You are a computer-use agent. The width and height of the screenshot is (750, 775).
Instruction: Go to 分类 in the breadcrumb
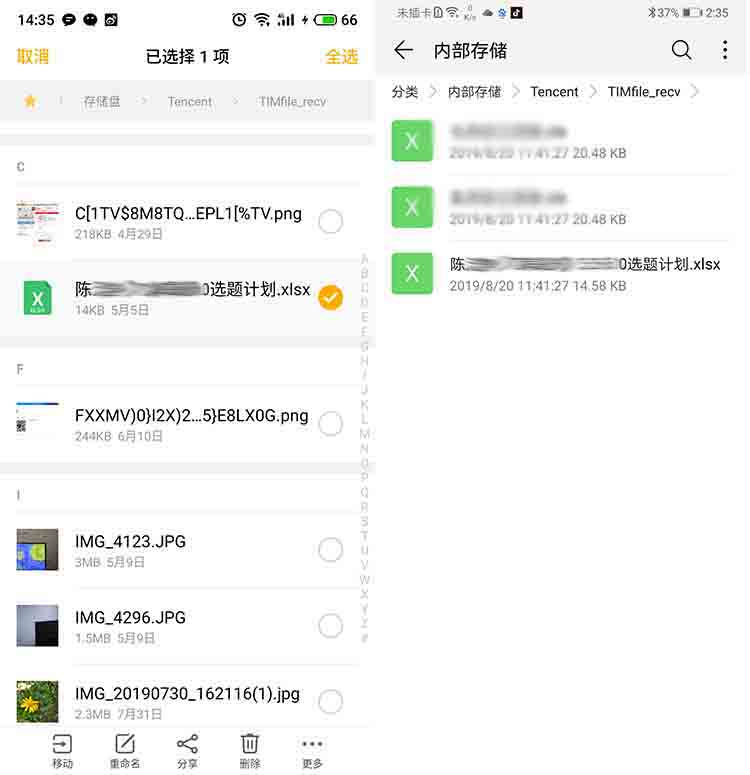pyautogui.click(x=405, y=92)
